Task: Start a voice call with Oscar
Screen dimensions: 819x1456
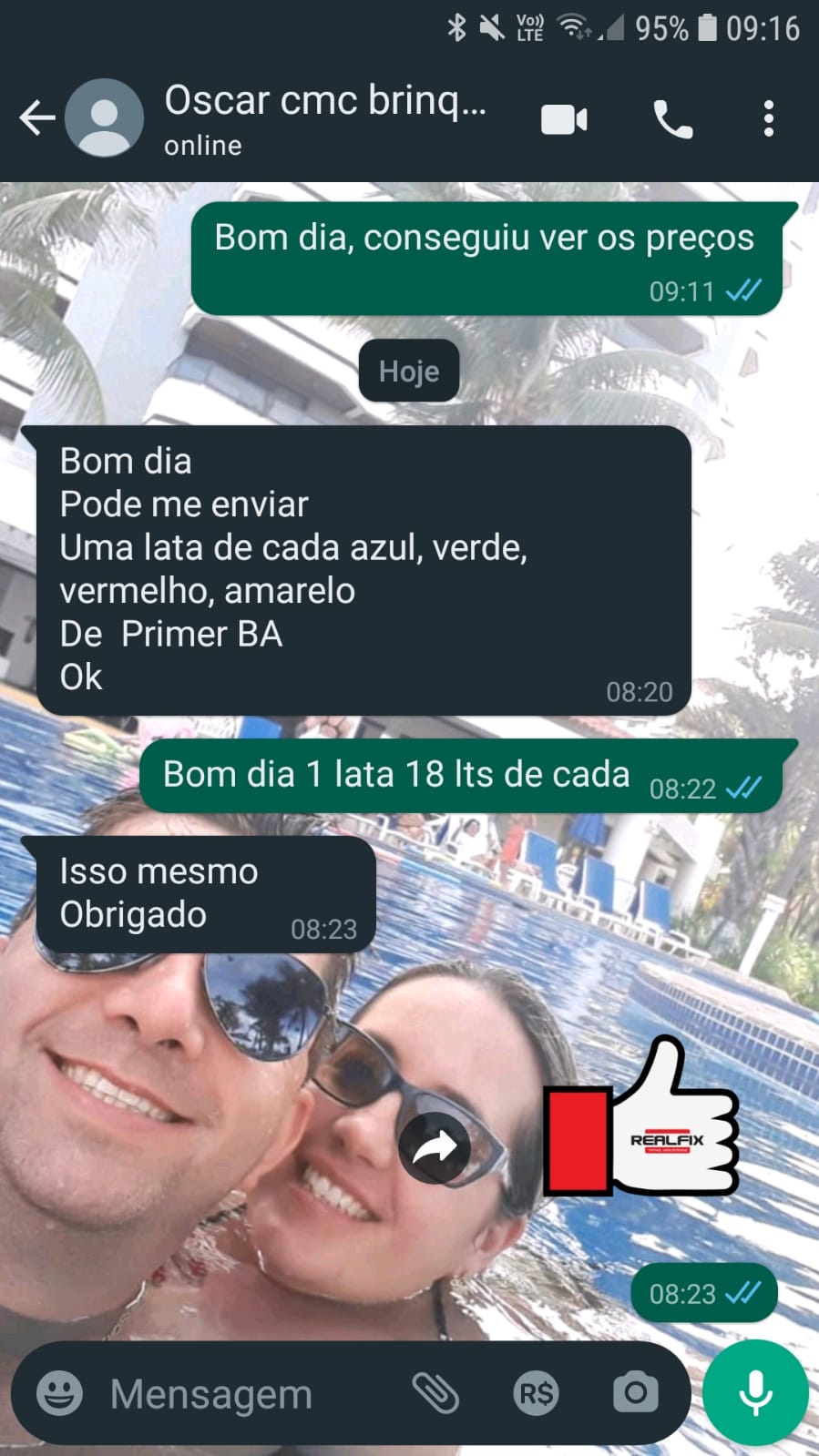Action: pos(672,119)
